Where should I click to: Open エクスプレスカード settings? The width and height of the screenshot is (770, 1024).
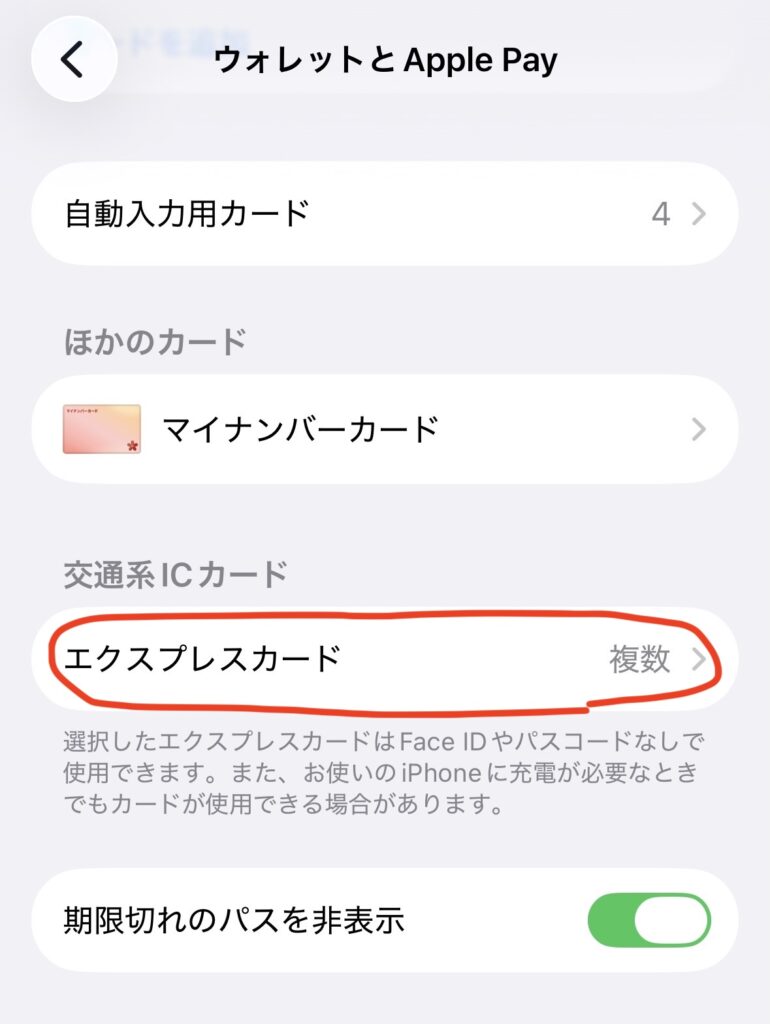385,659
